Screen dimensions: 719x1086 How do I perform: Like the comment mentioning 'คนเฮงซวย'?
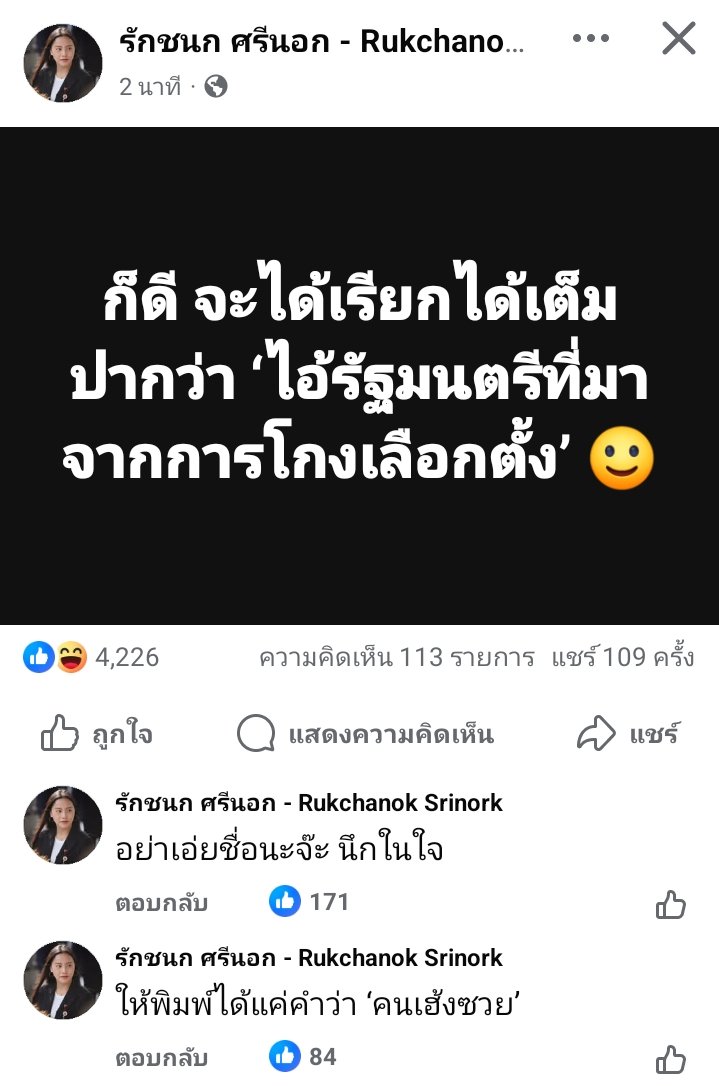coord(671,1060)
